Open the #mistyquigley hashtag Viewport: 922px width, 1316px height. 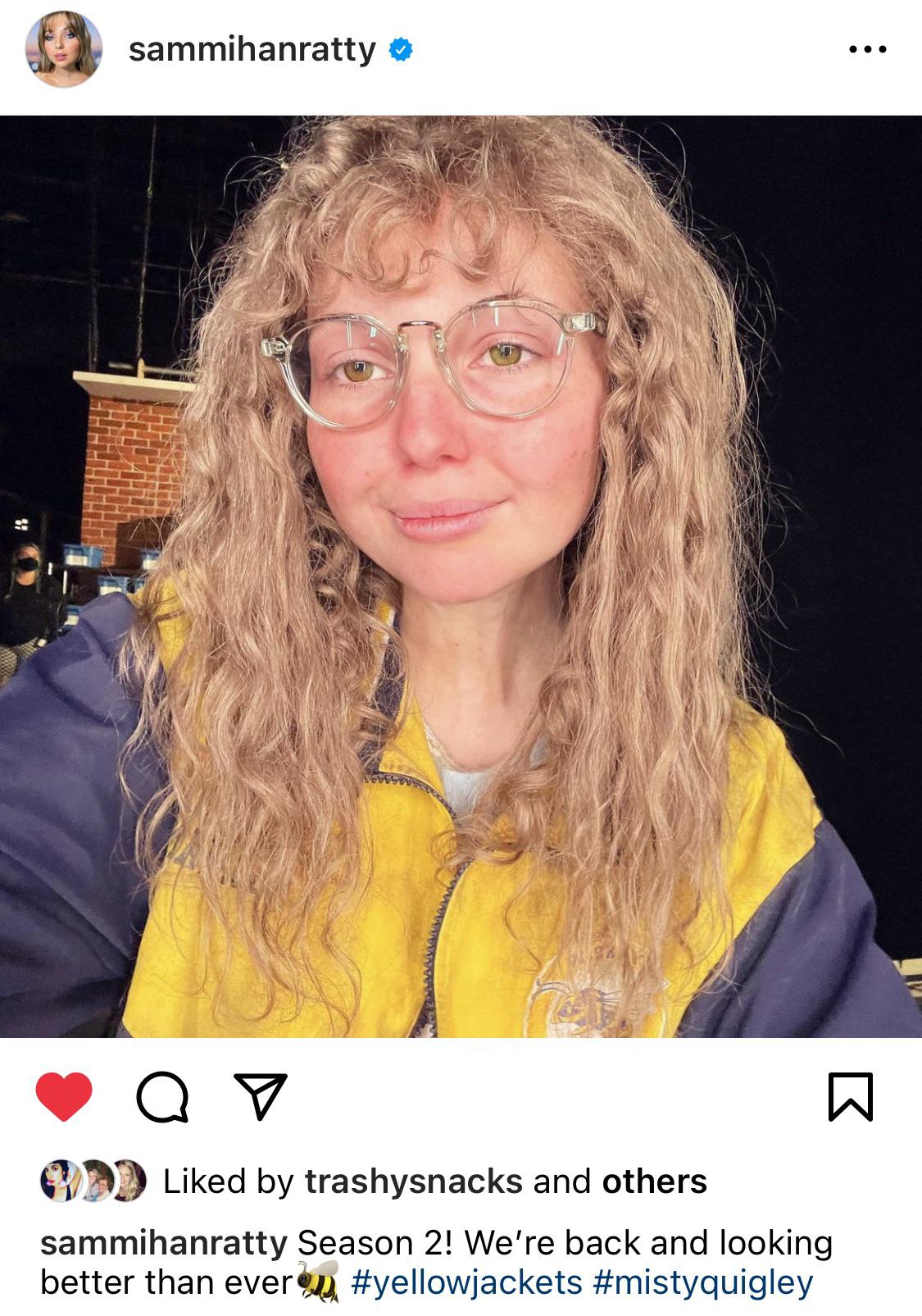703,1282
